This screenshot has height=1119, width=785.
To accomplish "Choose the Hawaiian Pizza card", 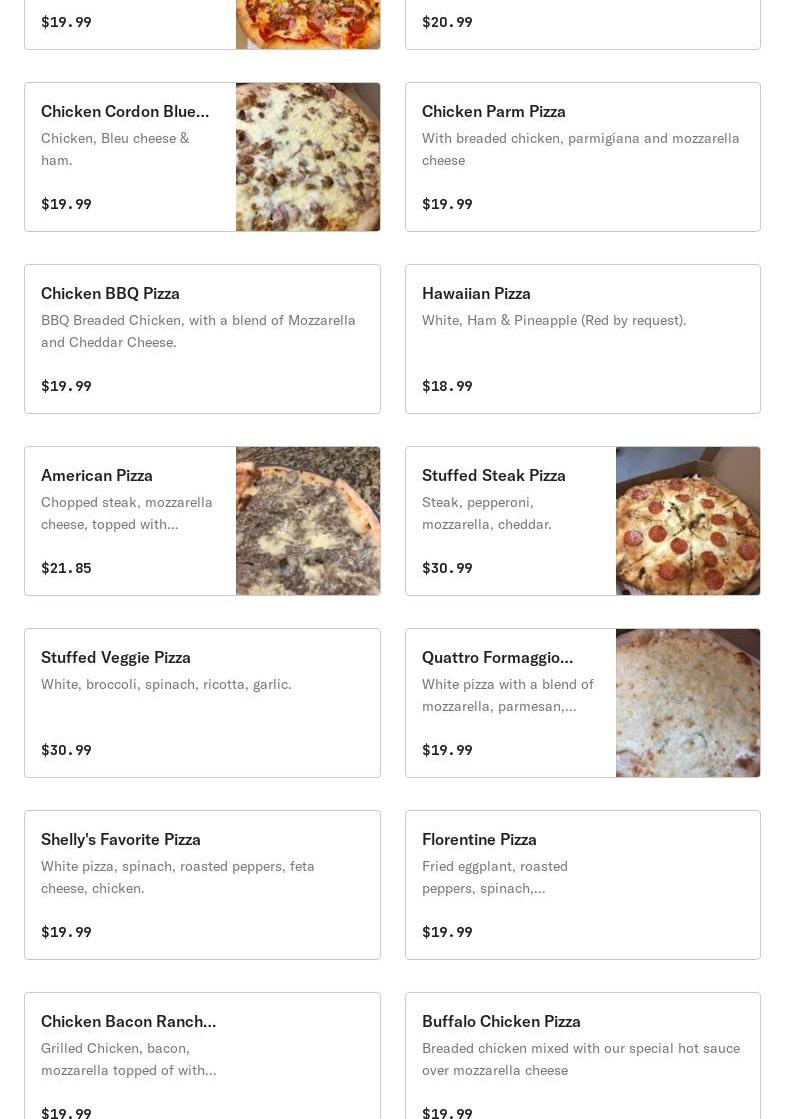I will (x=582, y=339).
